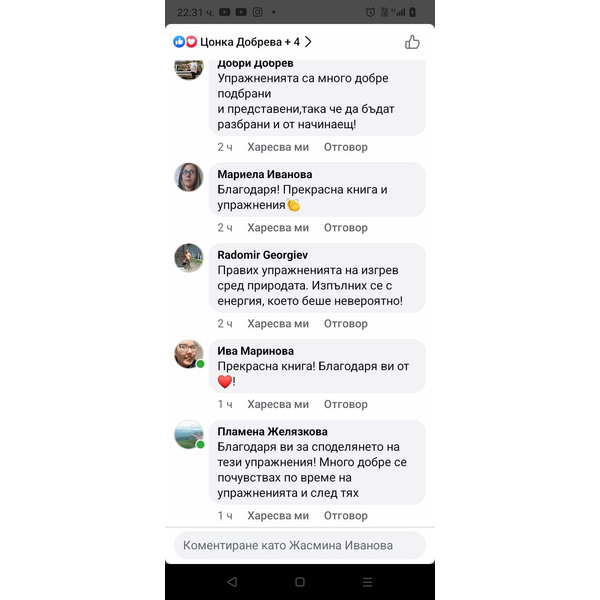The width and height of the screenshot is (600, 600).
Task: Go back with system navigation button
Action: click(232, 581)
